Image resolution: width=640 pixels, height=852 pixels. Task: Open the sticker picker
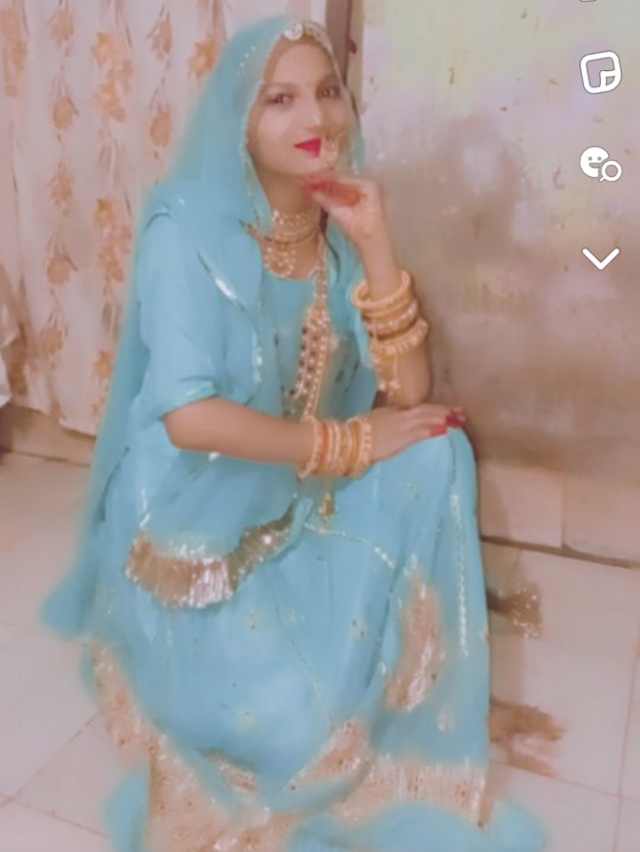(x=600, y=72)
